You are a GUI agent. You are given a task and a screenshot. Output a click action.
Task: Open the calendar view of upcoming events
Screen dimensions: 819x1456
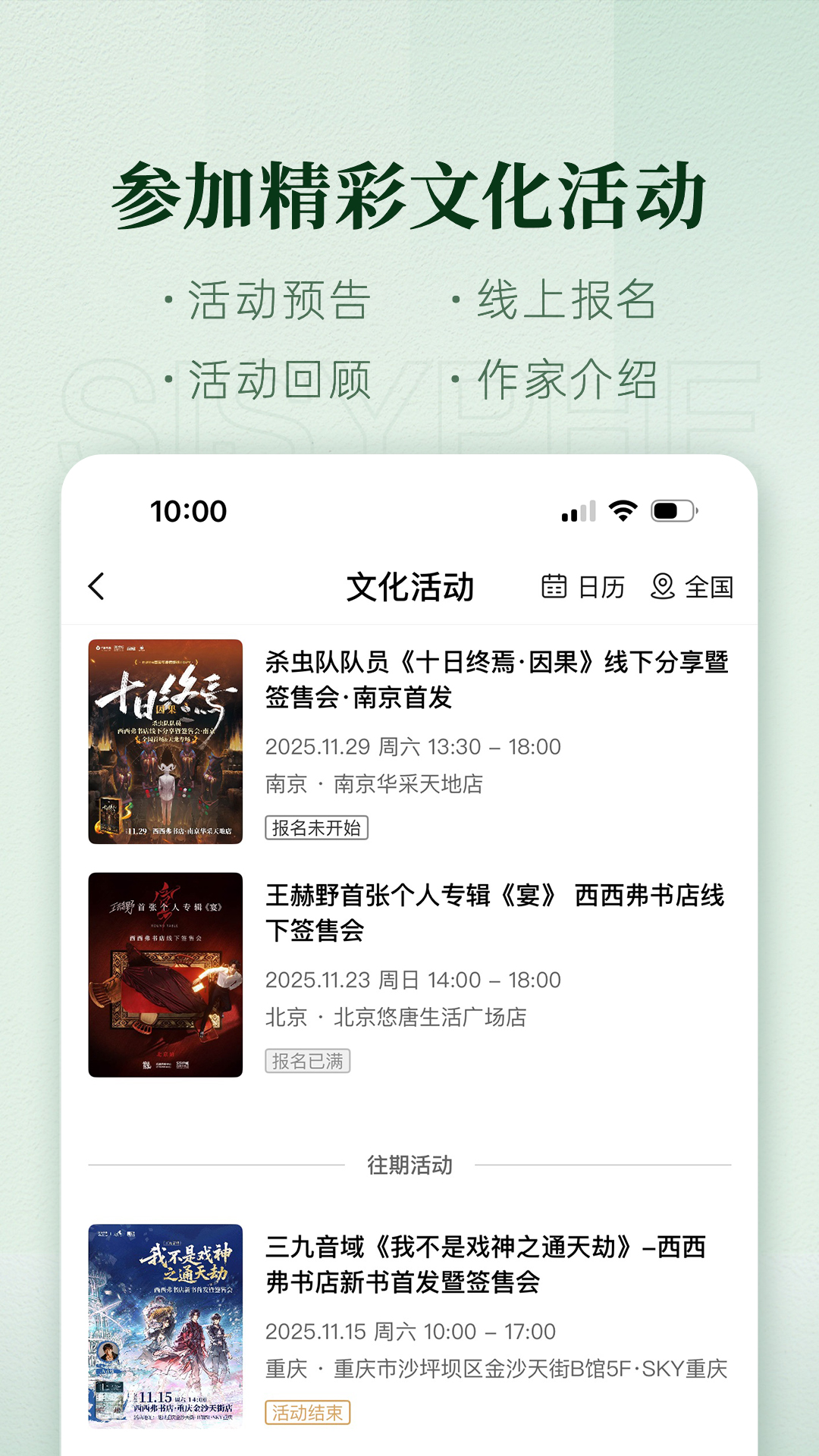click(x=584, y=585)
